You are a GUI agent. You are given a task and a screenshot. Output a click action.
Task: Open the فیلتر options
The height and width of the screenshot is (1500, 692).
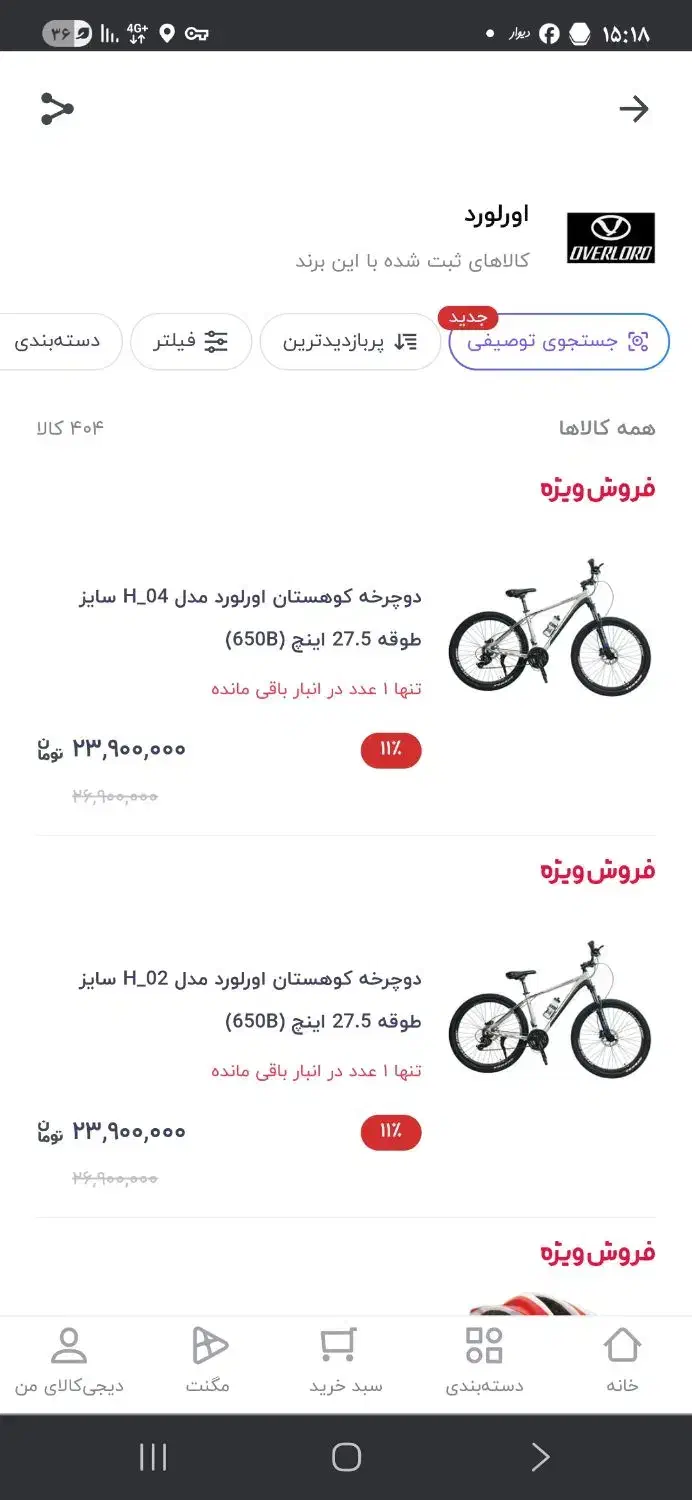coord(190,342)
